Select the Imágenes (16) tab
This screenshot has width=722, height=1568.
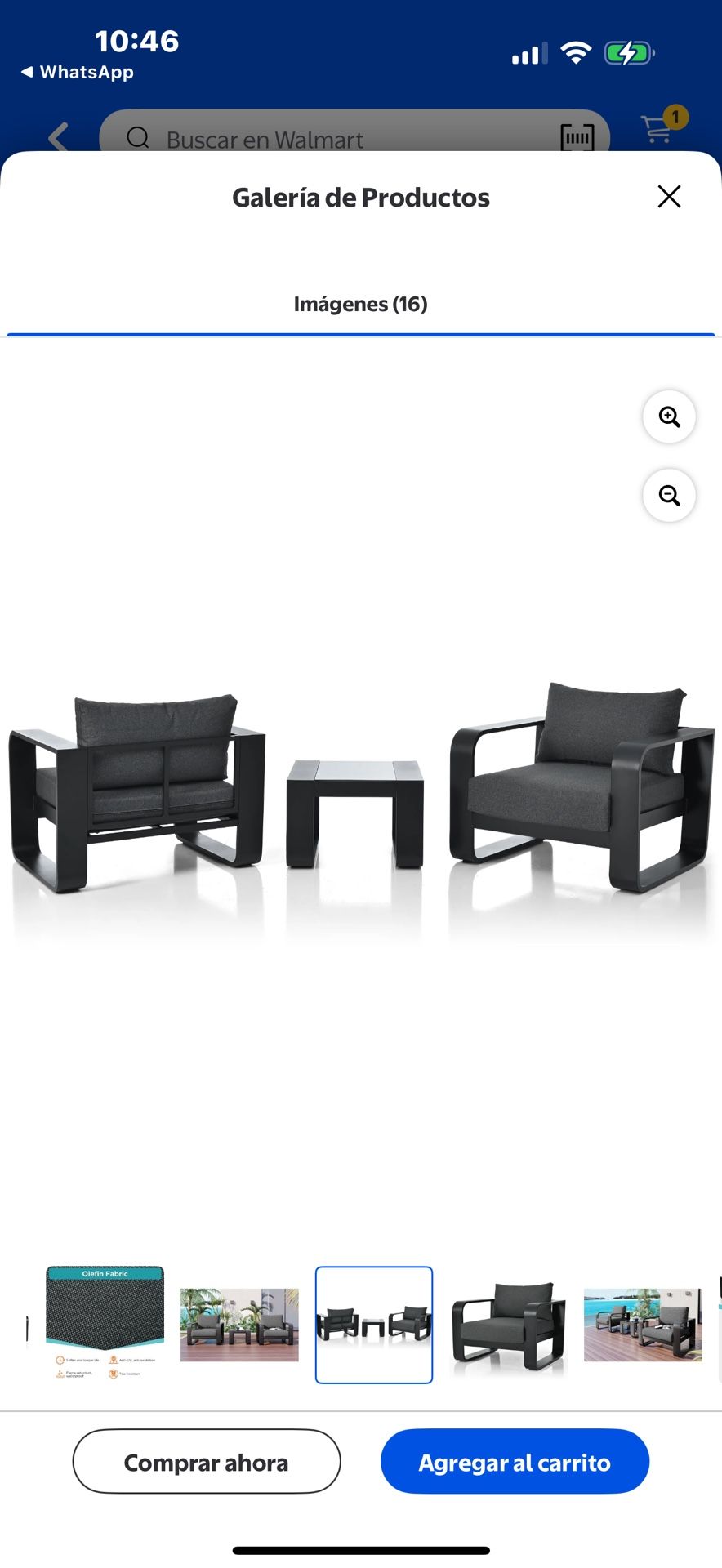[x=360, y=303]
